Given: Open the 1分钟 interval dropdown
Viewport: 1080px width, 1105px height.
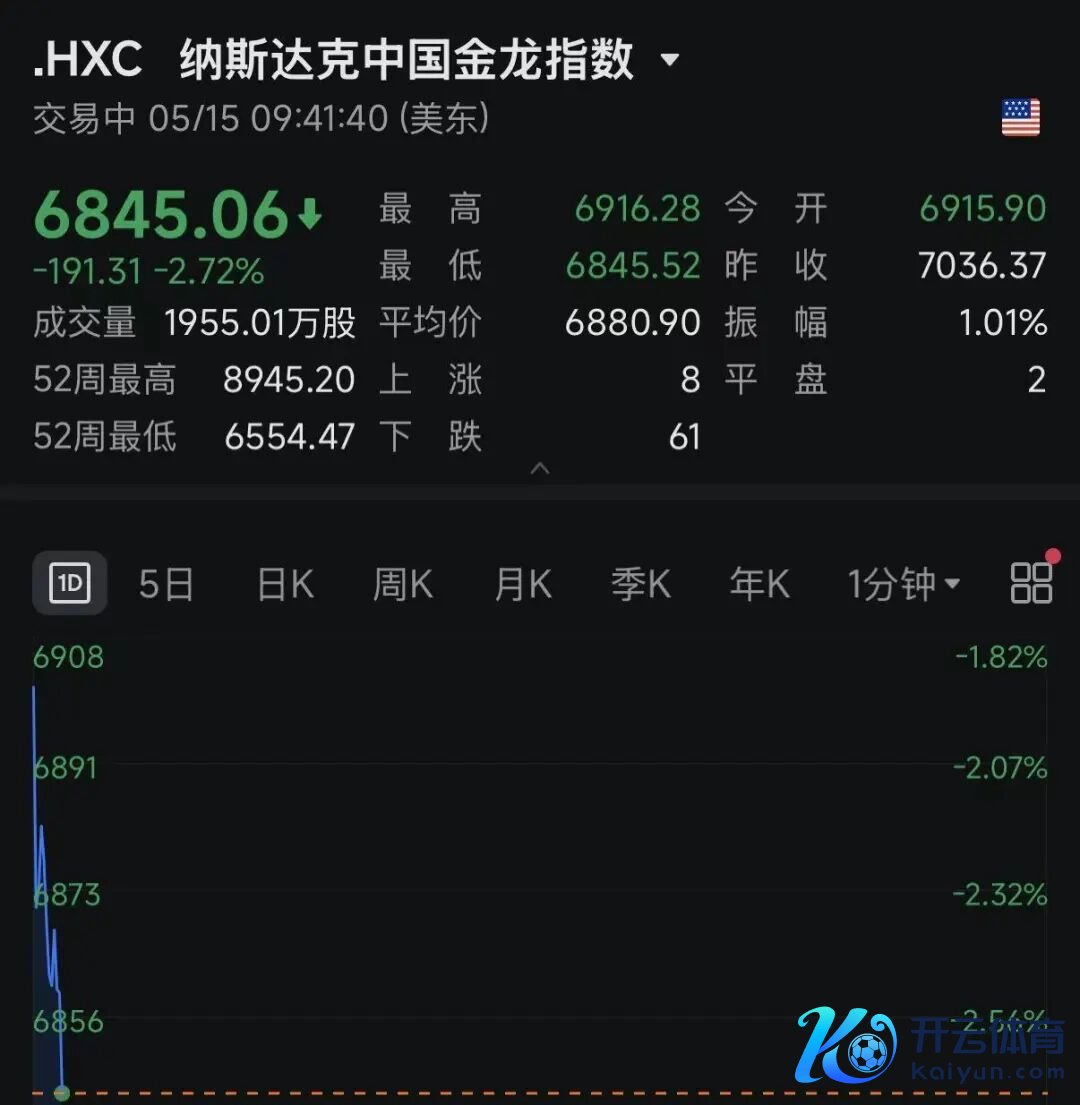Looking at the screenshot, I should [904, 584].
